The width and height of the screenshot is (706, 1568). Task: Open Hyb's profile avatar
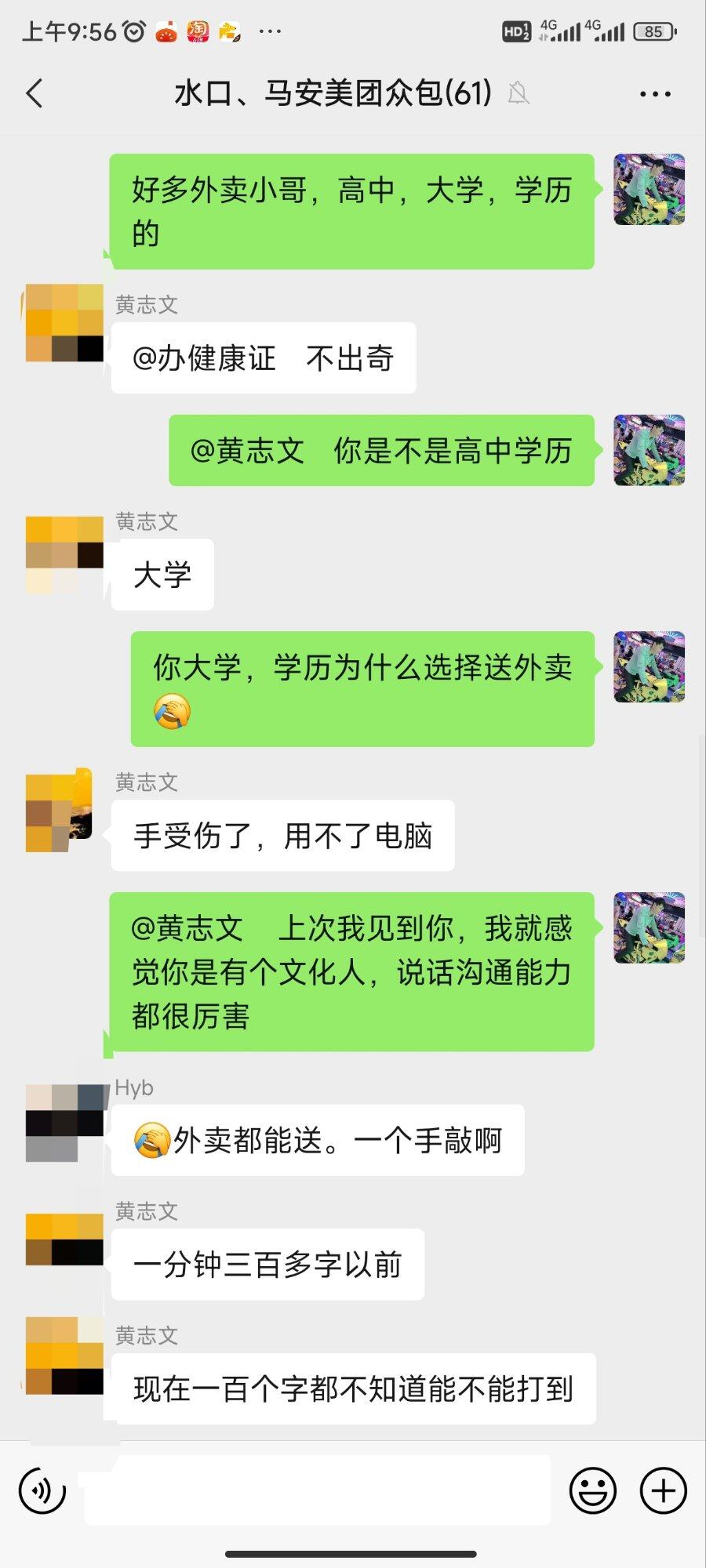click(x=64, y=1123)
